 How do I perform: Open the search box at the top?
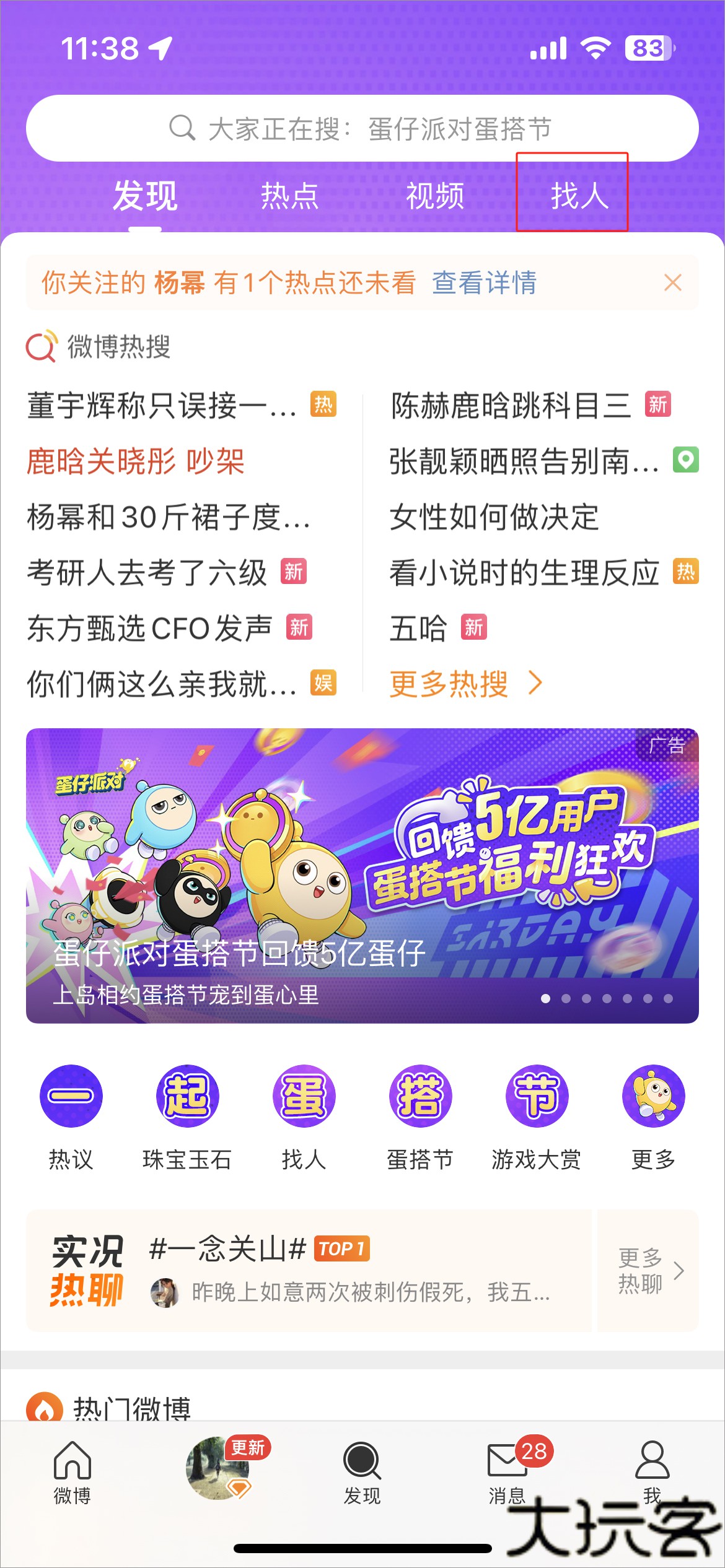[362, 129]
